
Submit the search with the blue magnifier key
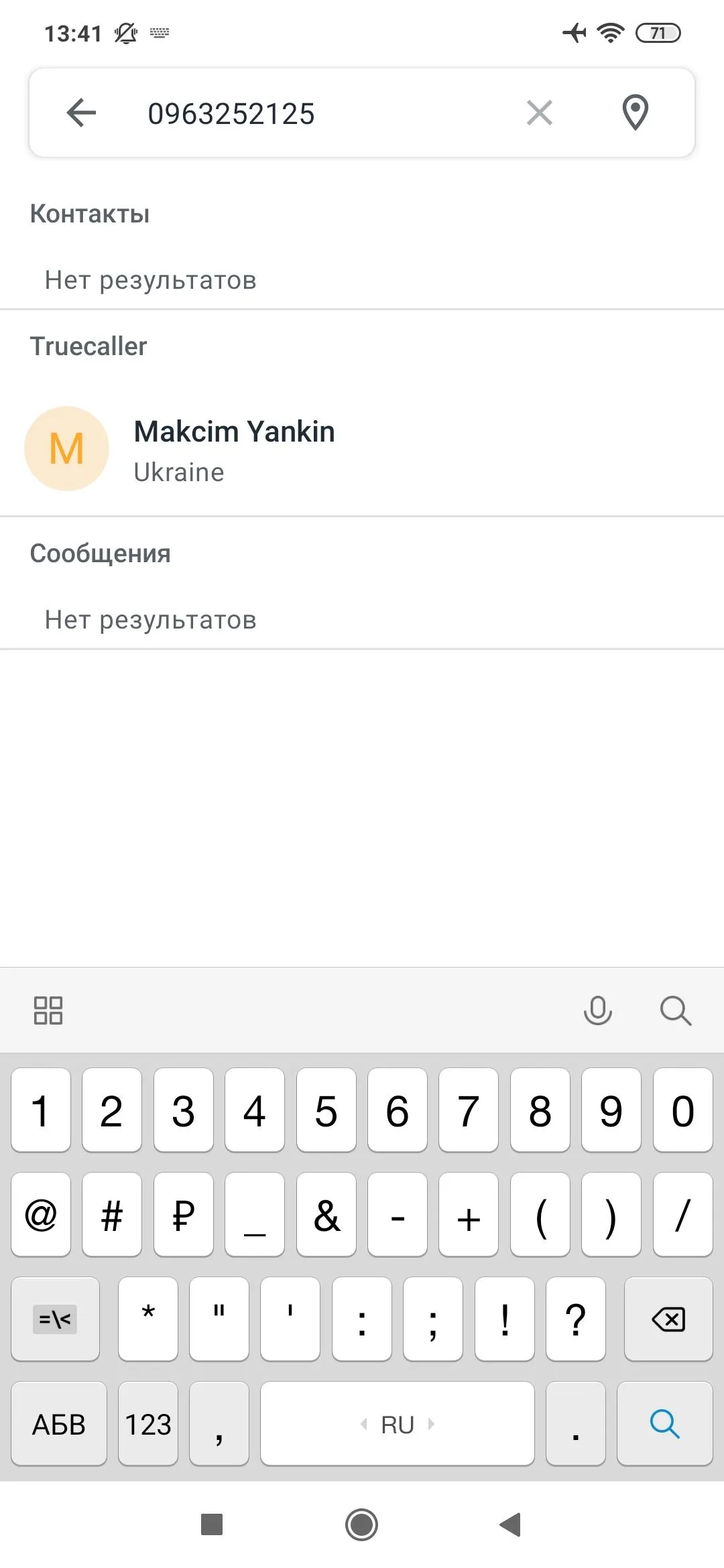664,1424
